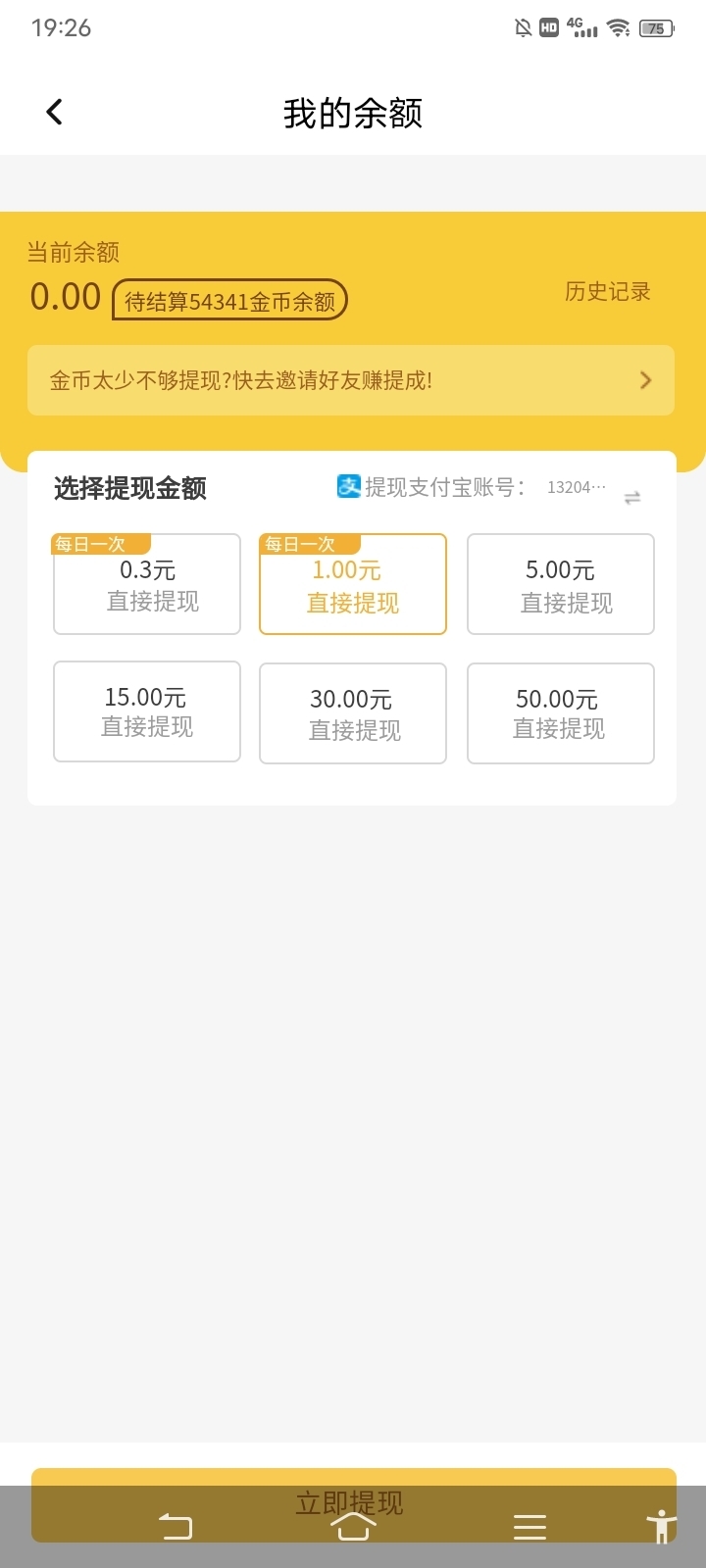The height and width of the screenshot is (1568, 706).
Task: Open the invite friends banner about 金币太少
Action: [351, 380]
